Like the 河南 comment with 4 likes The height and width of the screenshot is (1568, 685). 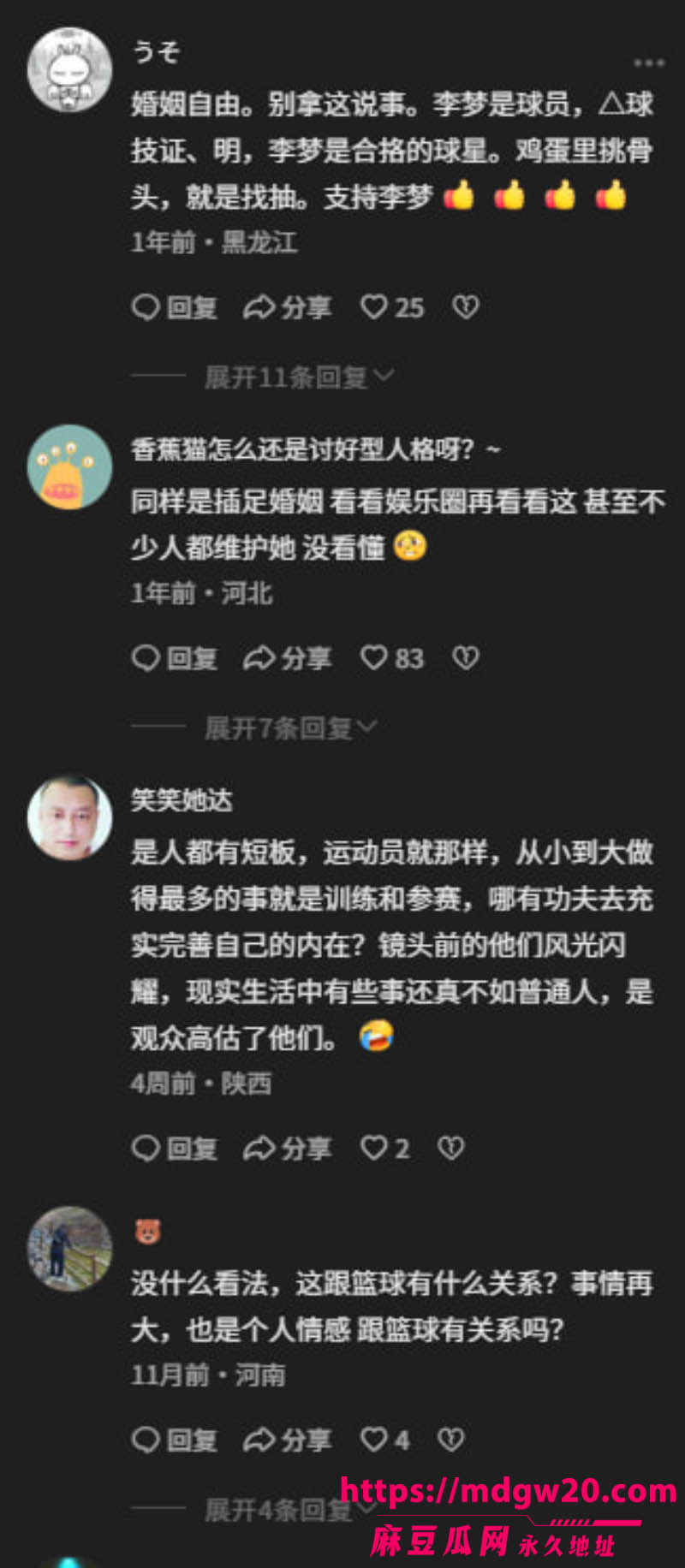click(384, 1440)
